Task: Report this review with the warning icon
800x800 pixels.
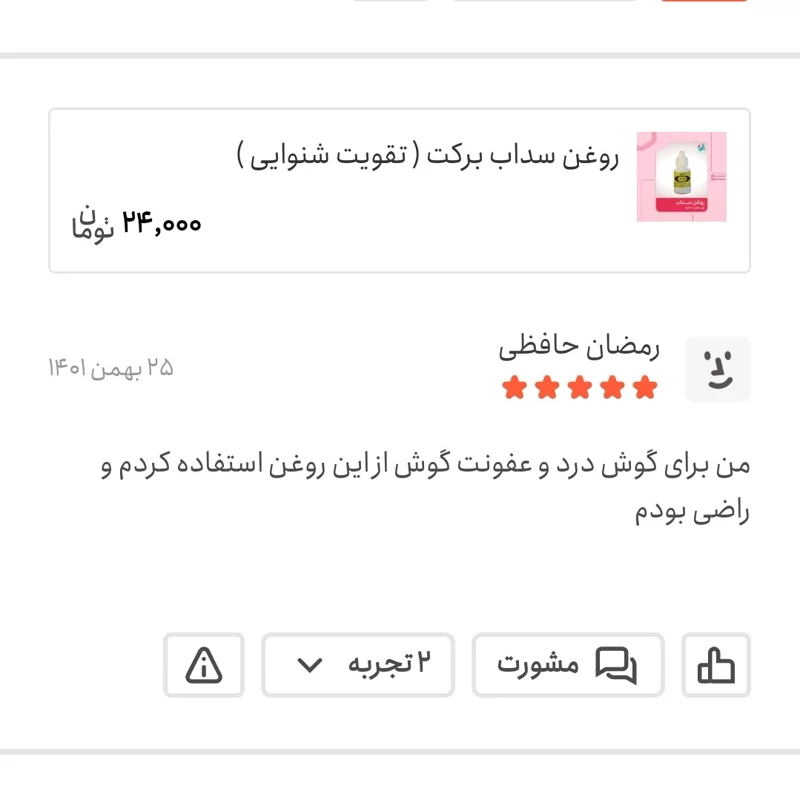Action: tap(204, 665)
